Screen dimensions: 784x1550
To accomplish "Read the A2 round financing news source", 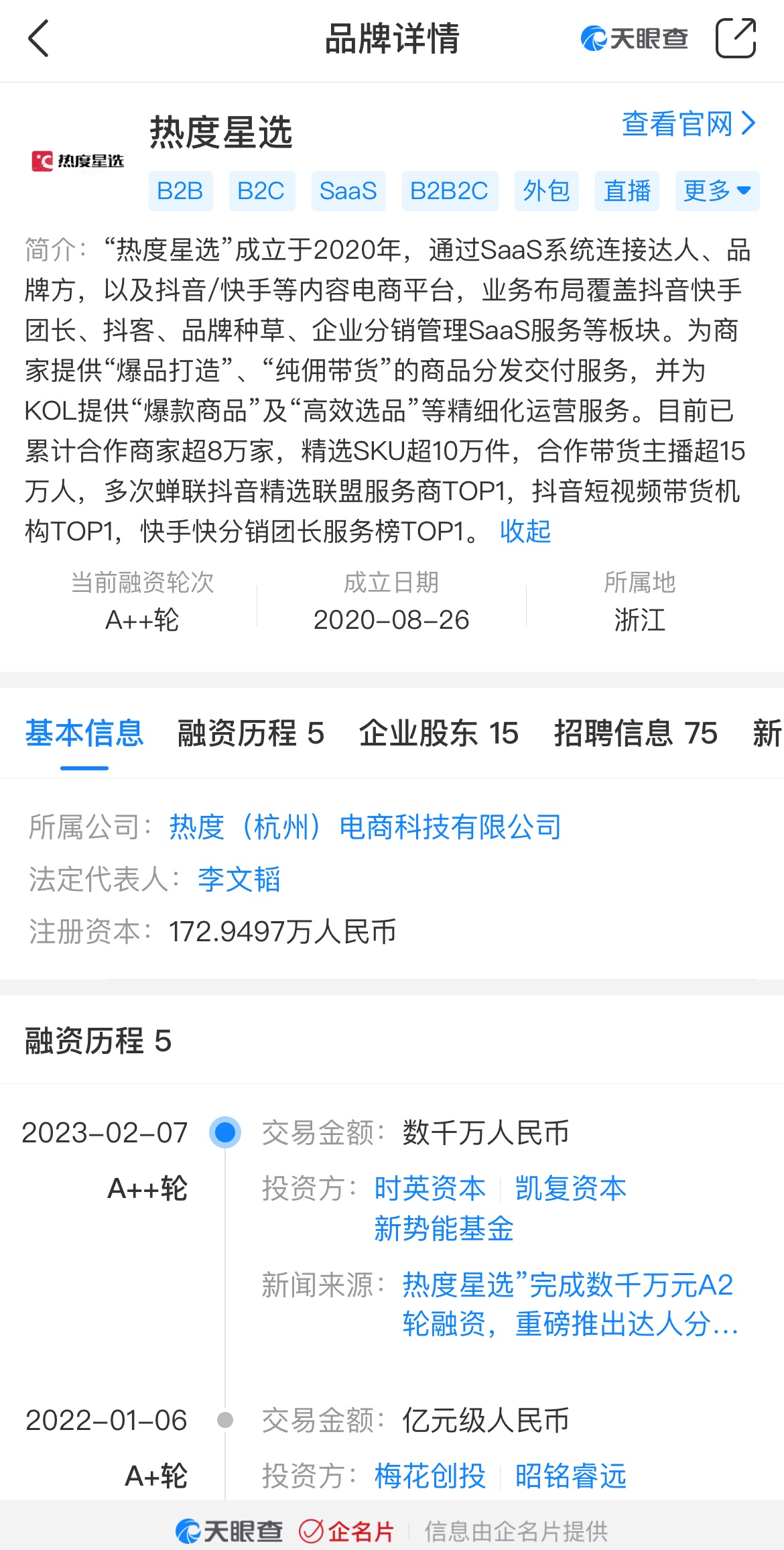I will coord(570,1304).
